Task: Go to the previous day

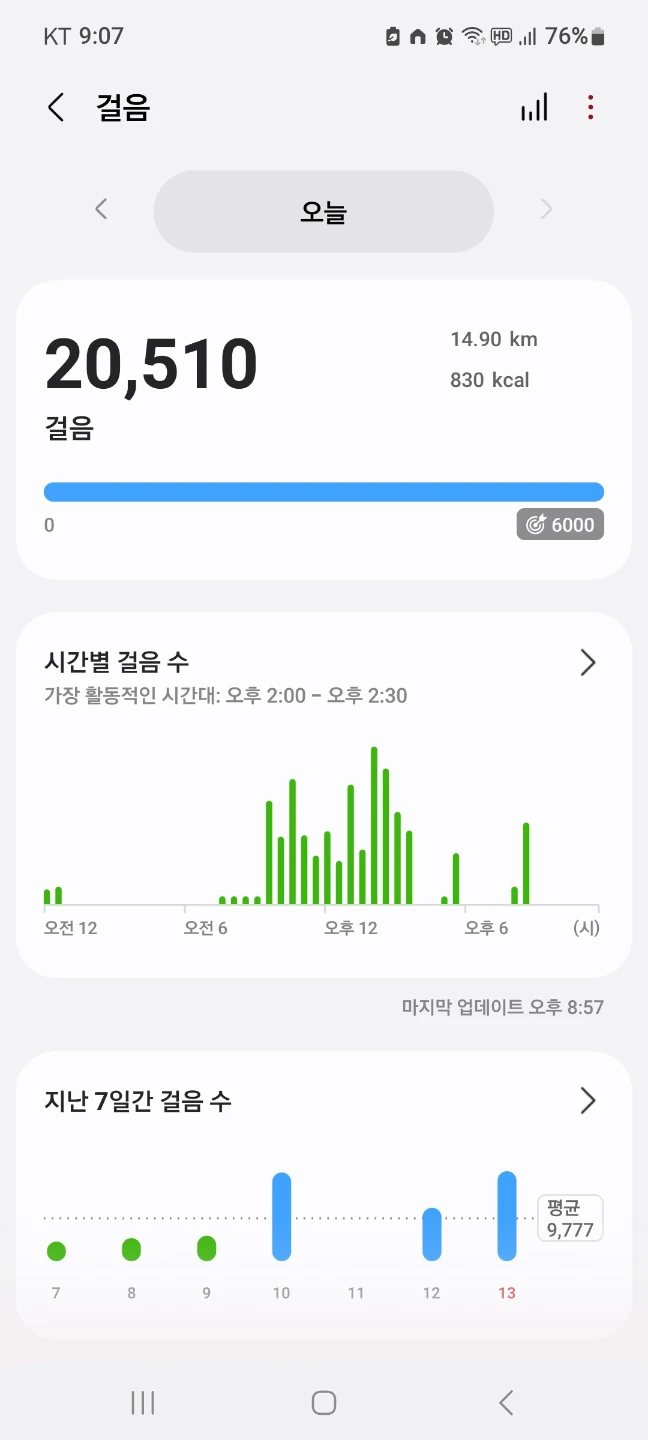Action: 101,209
